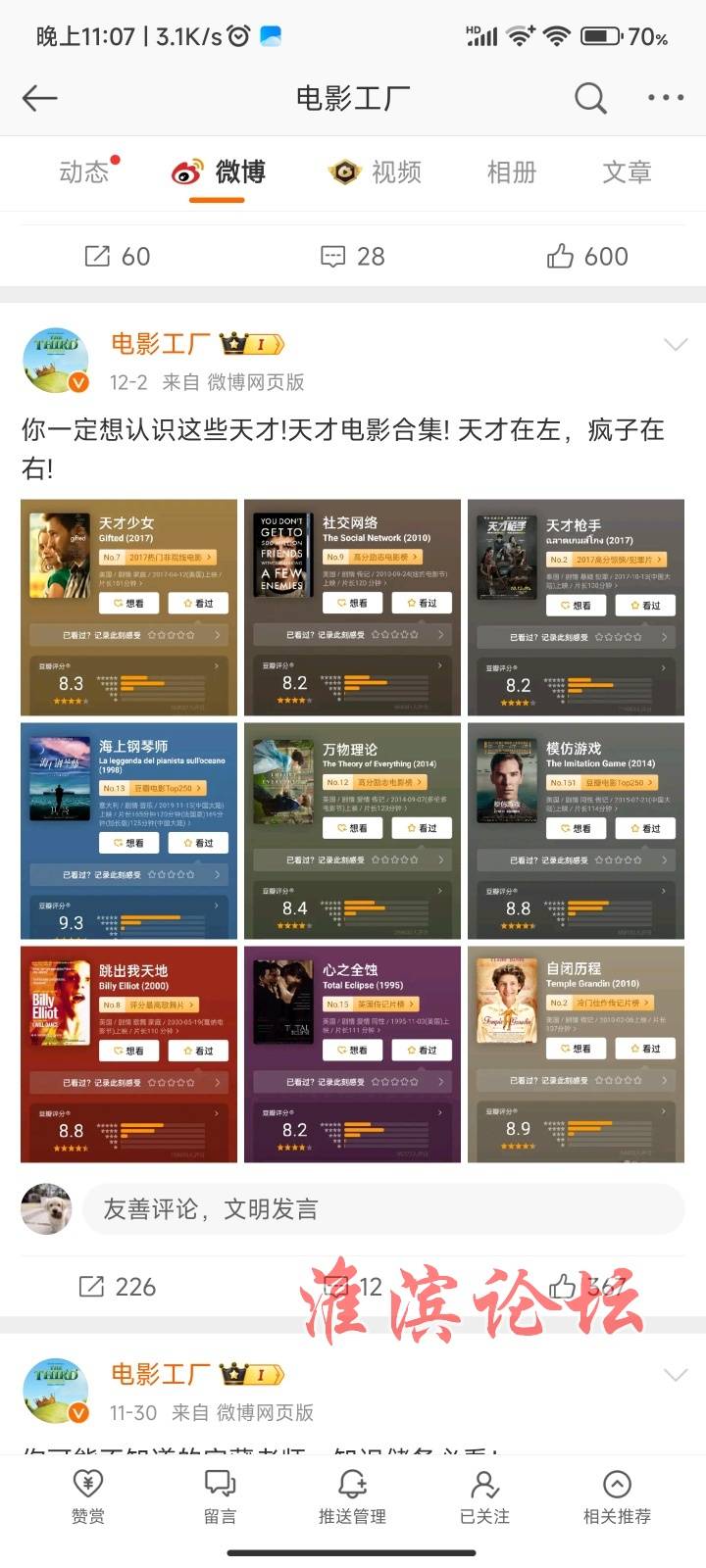Viewport: 706px width, 1568px height.
Task: Open the overflow menu with three dots
Action: click(666, 98)
